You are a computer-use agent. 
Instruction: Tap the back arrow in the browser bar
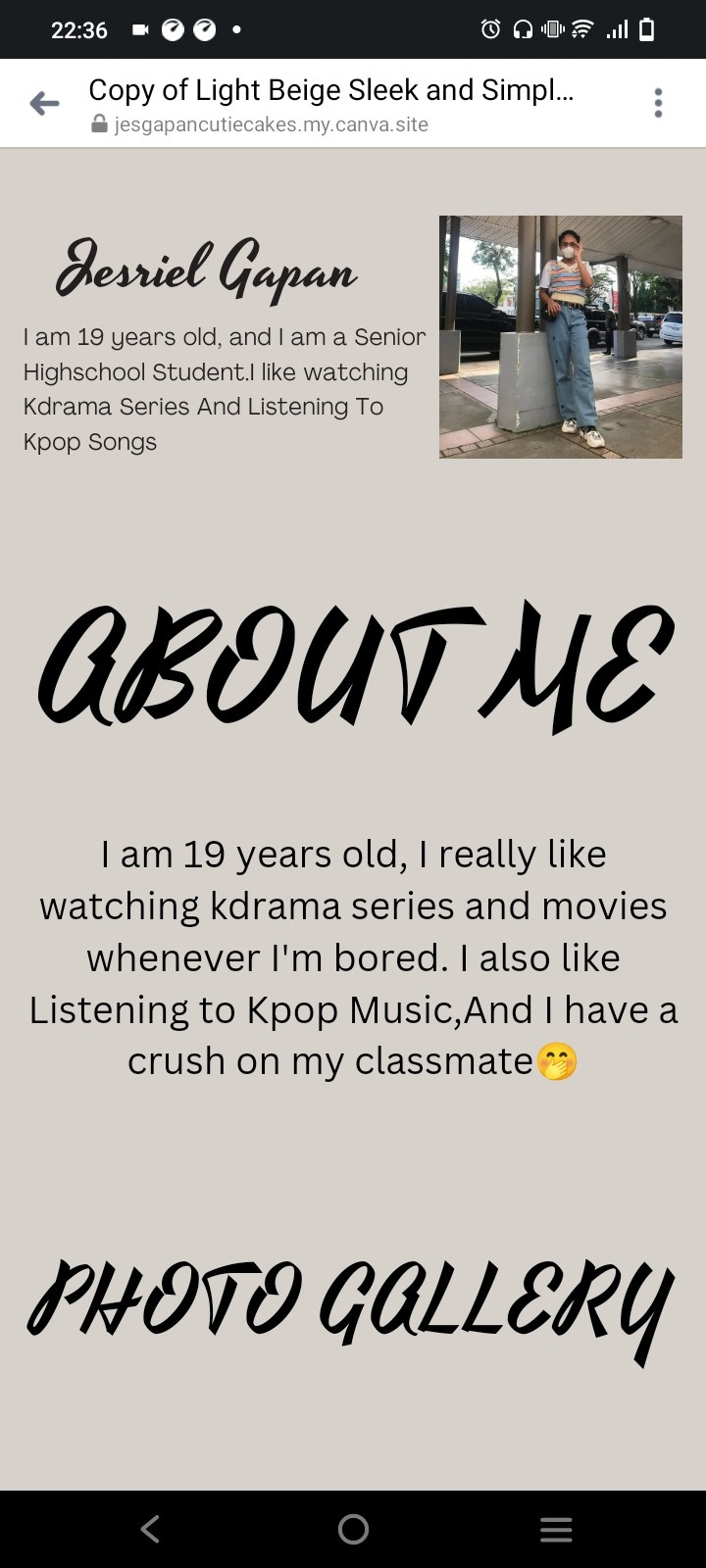click(44, 103)
